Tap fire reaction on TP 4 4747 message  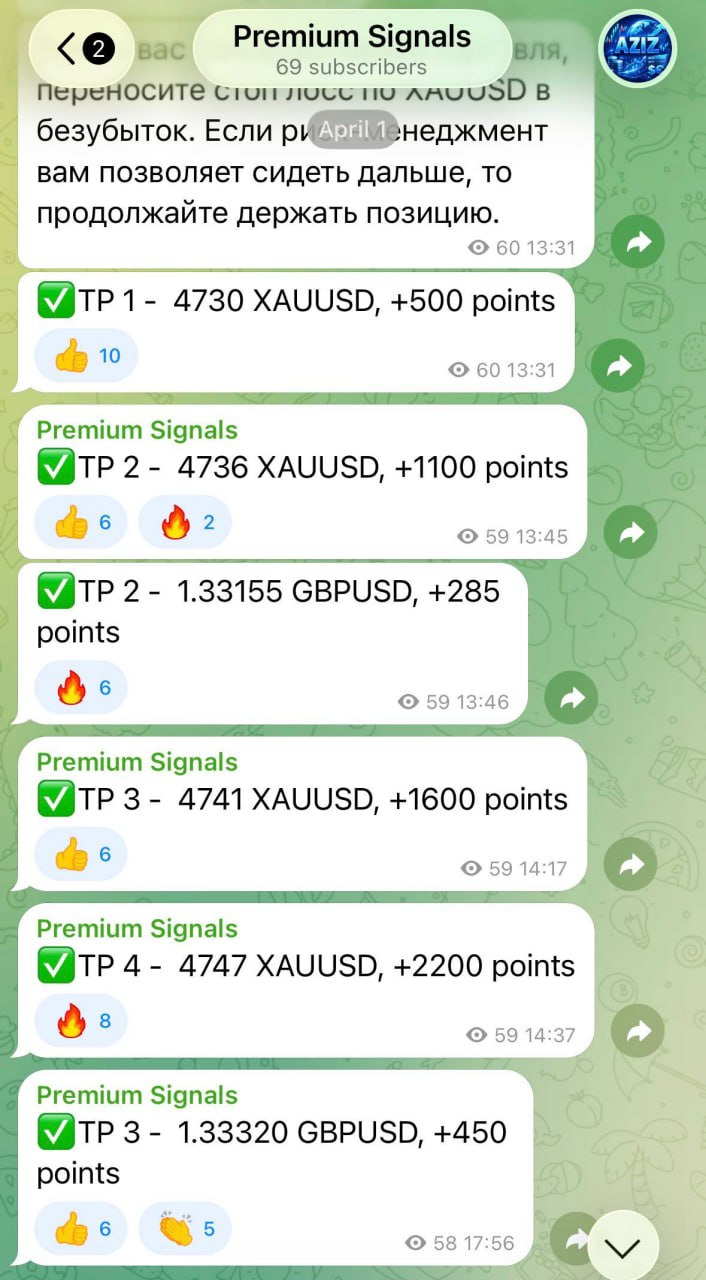81,1021
